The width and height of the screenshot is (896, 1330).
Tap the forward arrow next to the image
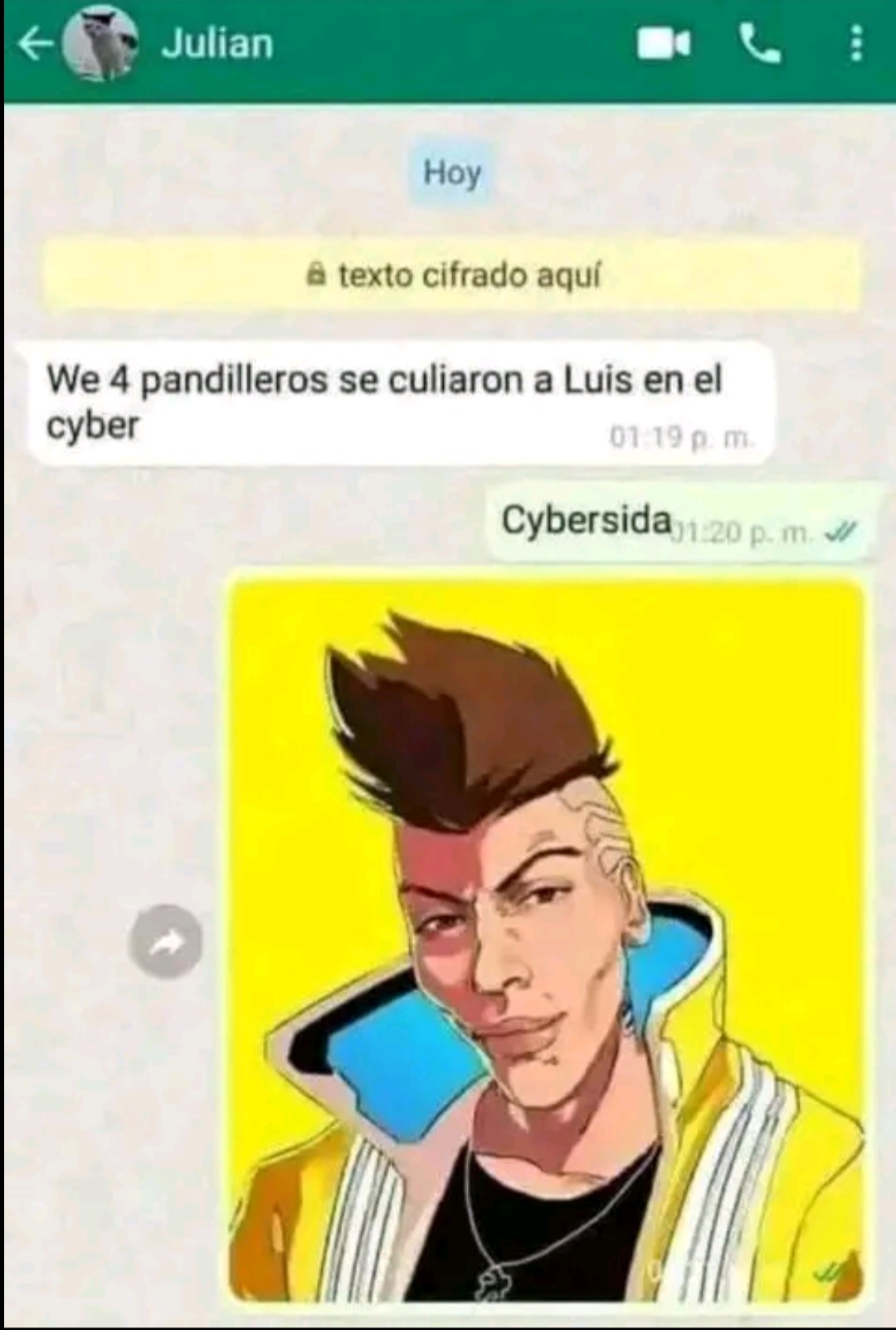(x=165, y=943)
